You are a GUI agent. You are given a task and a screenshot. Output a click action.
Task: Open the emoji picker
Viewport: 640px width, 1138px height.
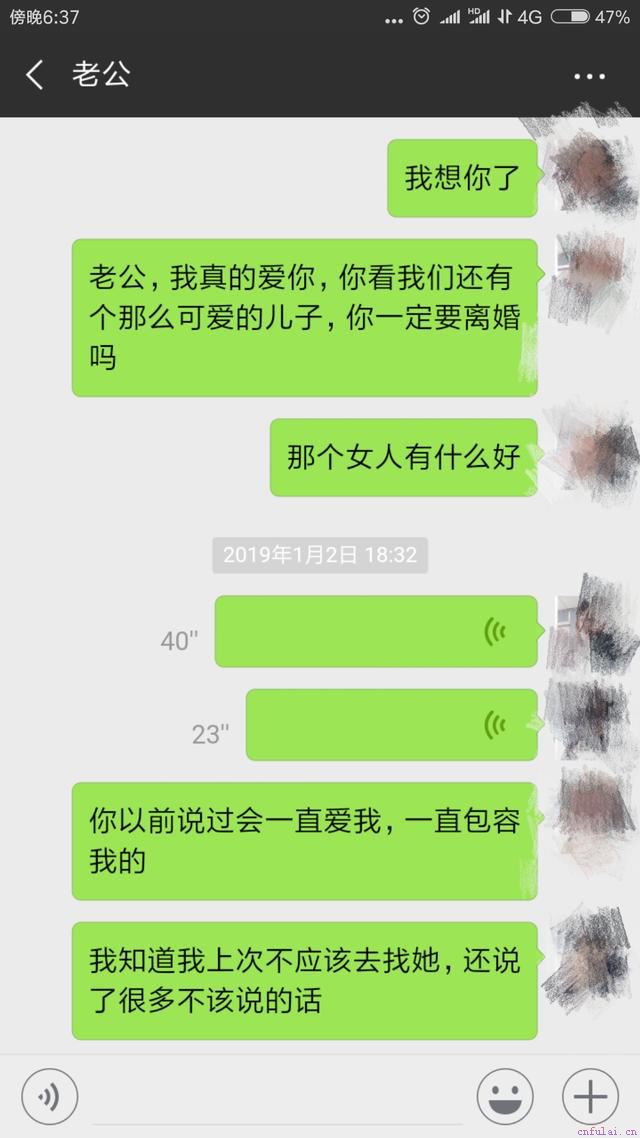(504, 1098)
